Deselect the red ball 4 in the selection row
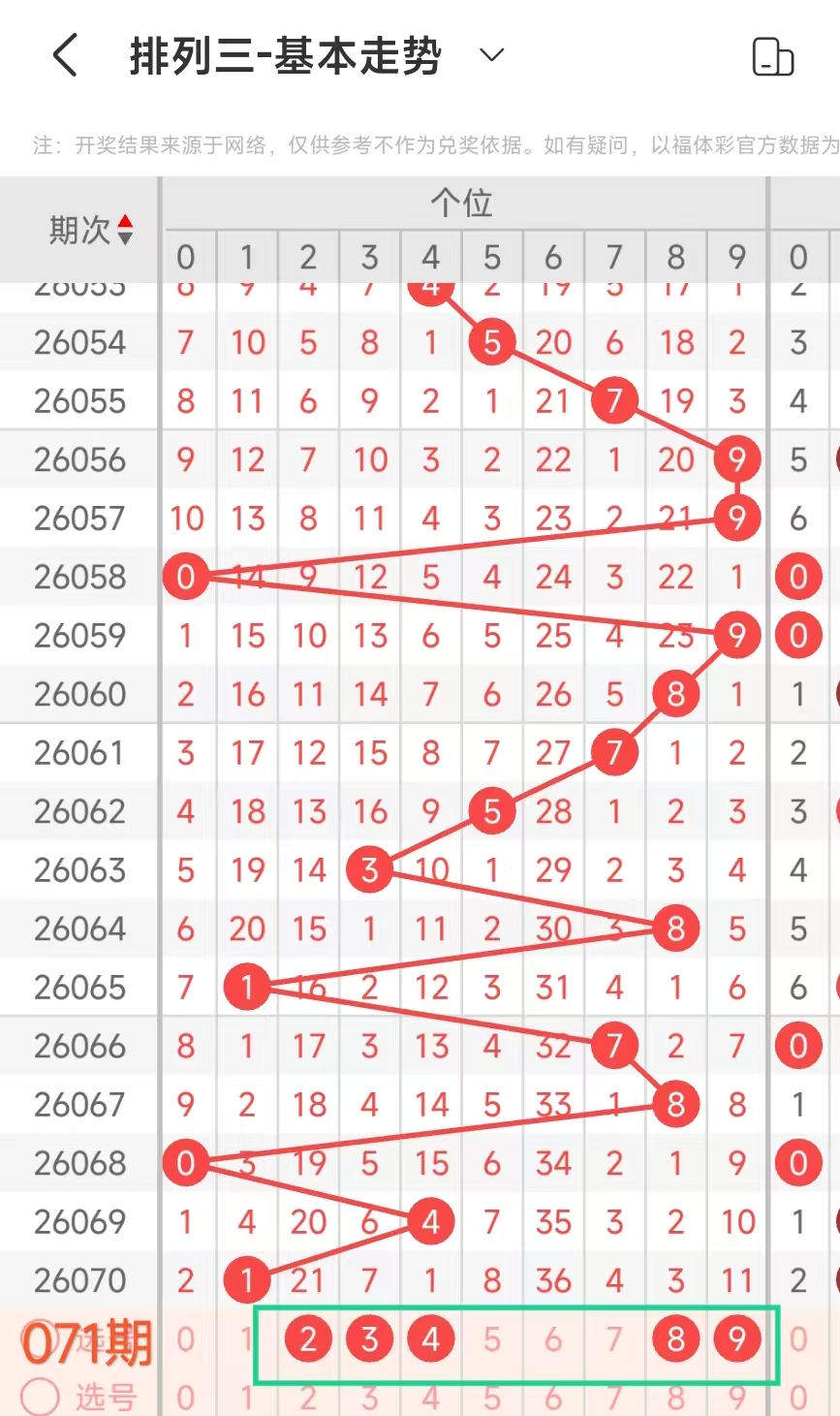Image resolution: width=840 pixels, height=1416 pixels. tap(431, 1339)
